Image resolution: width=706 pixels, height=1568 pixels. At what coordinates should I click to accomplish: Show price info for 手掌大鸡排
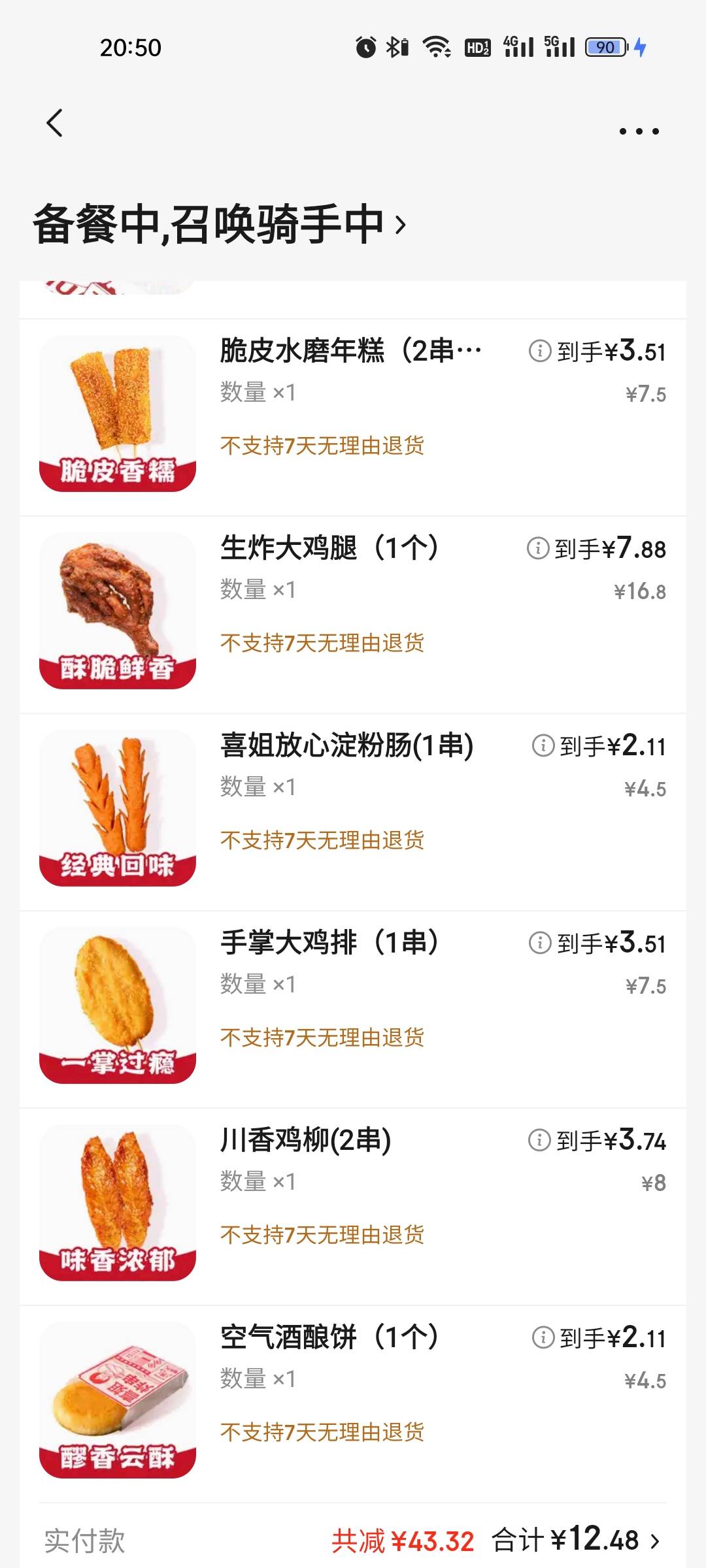click(x=539, y=943)
